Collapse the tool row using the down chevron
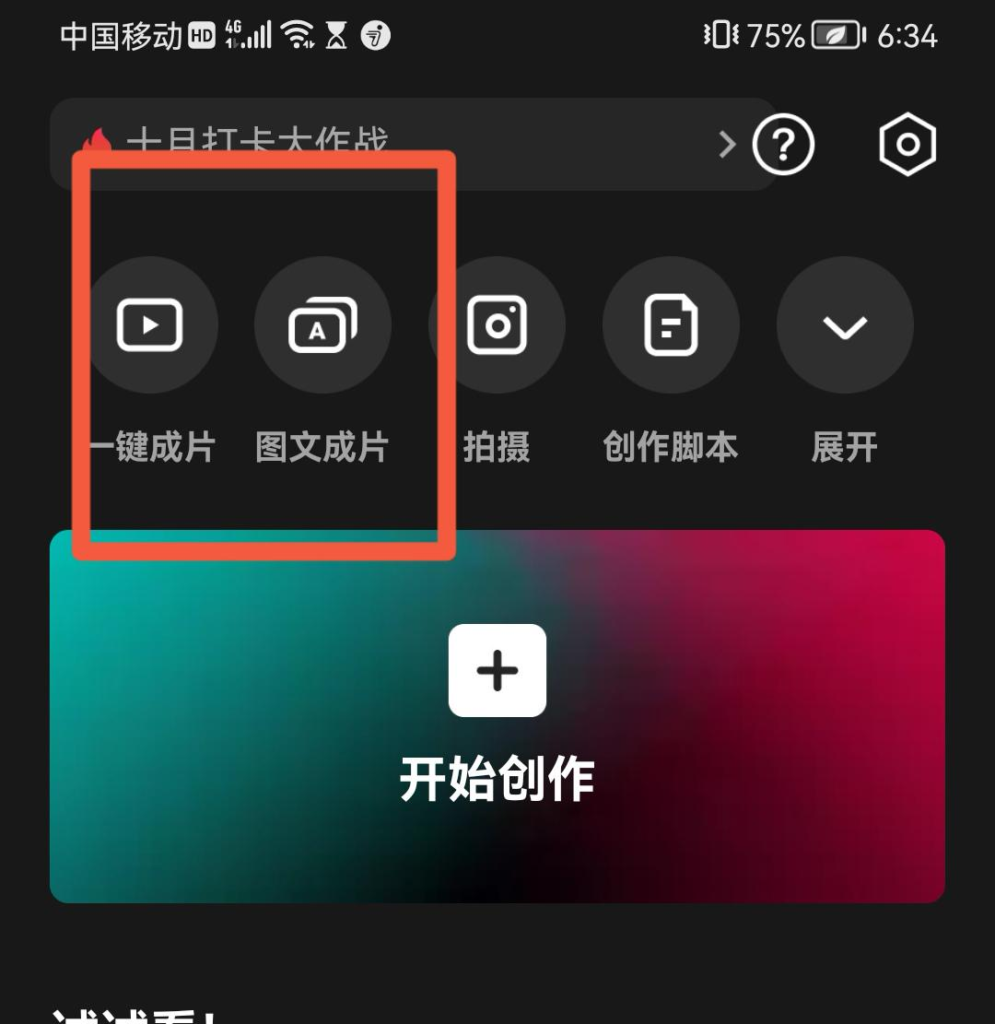 [x=844, y=323]
